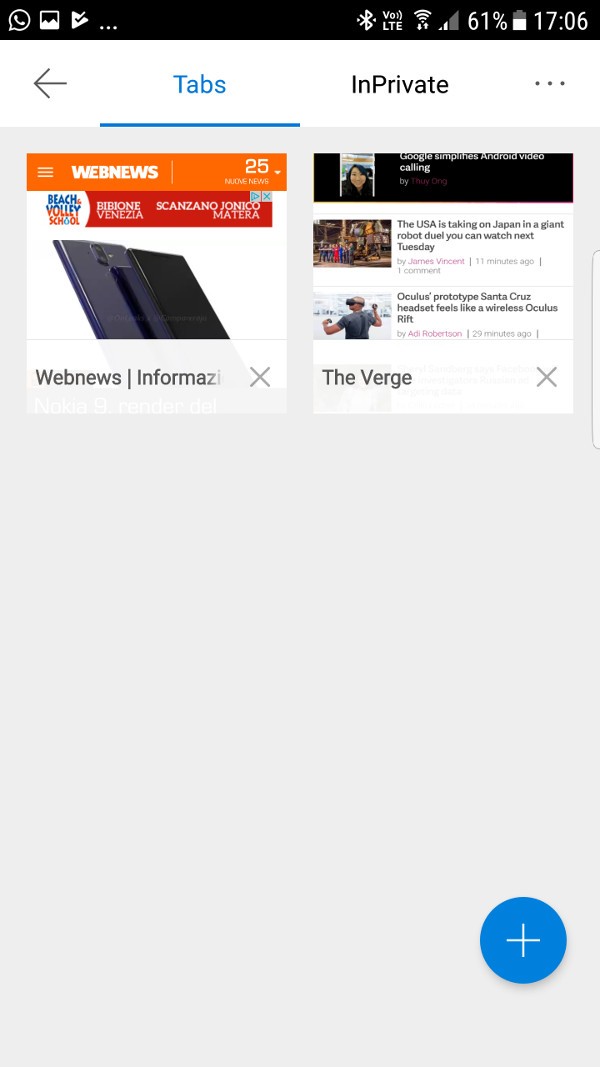The height and width of the screenshot is (1067, 600).
Task: Switch to the InPrivate tab
Action: (x=399, y=85)
